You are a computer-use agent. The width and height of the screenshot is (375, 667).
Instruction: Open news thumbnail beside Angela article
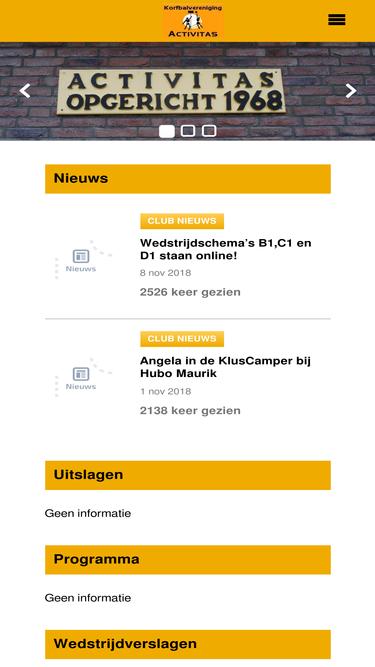83,378
